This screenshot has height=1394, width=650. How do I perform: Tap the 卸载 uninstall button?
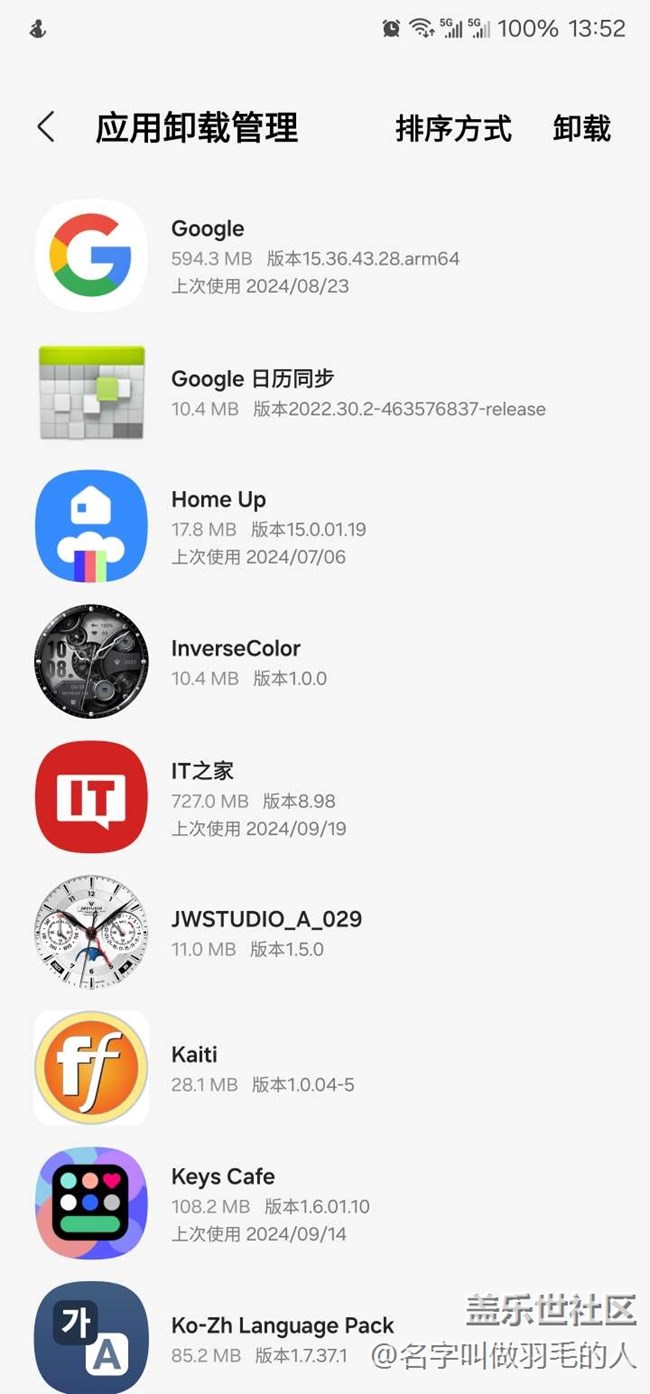coord(581,129)
